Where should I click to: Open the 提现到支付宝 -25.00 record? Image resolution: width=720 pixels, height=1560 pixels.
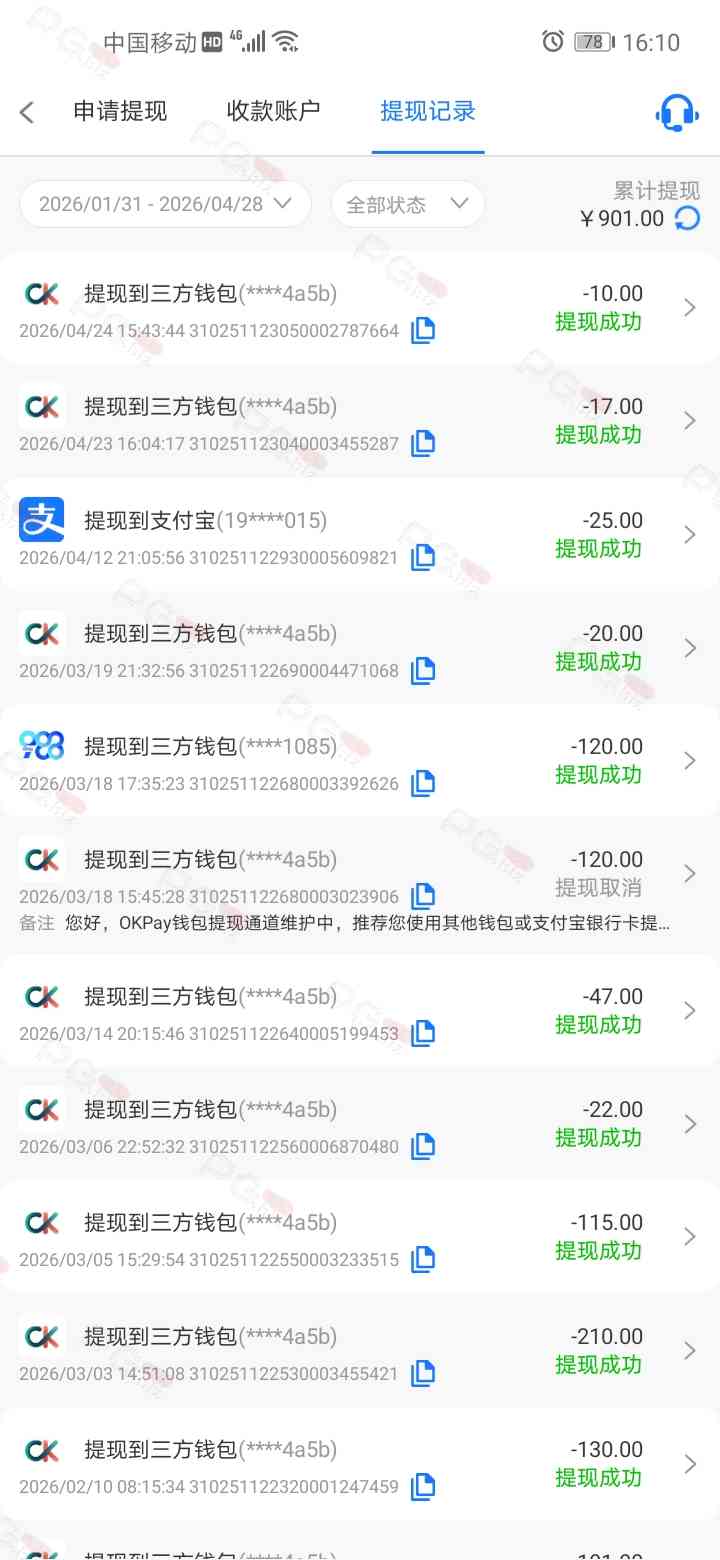point(360,535)
